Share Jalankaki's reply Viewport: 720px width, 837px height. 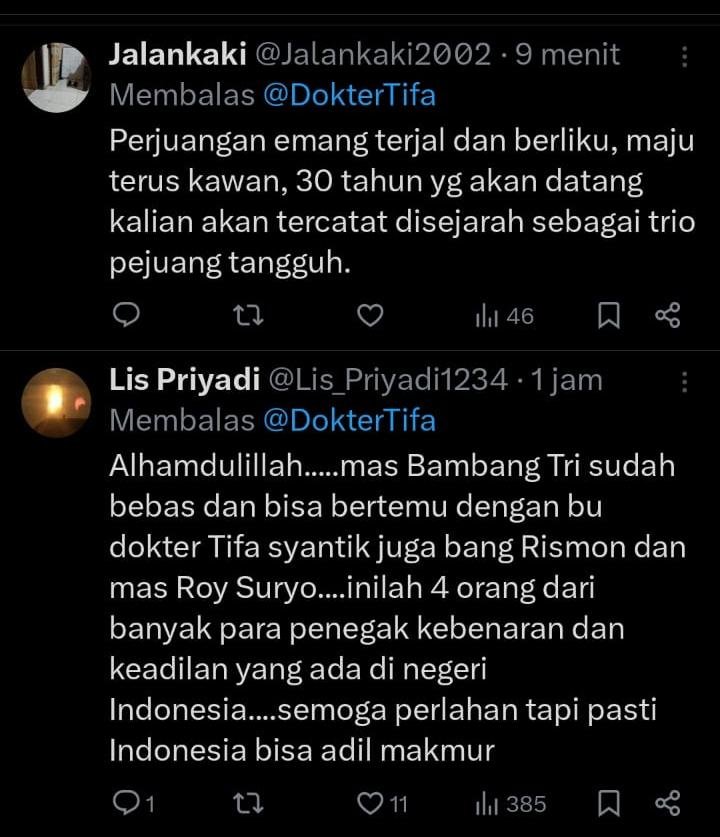tap(667, 316)
